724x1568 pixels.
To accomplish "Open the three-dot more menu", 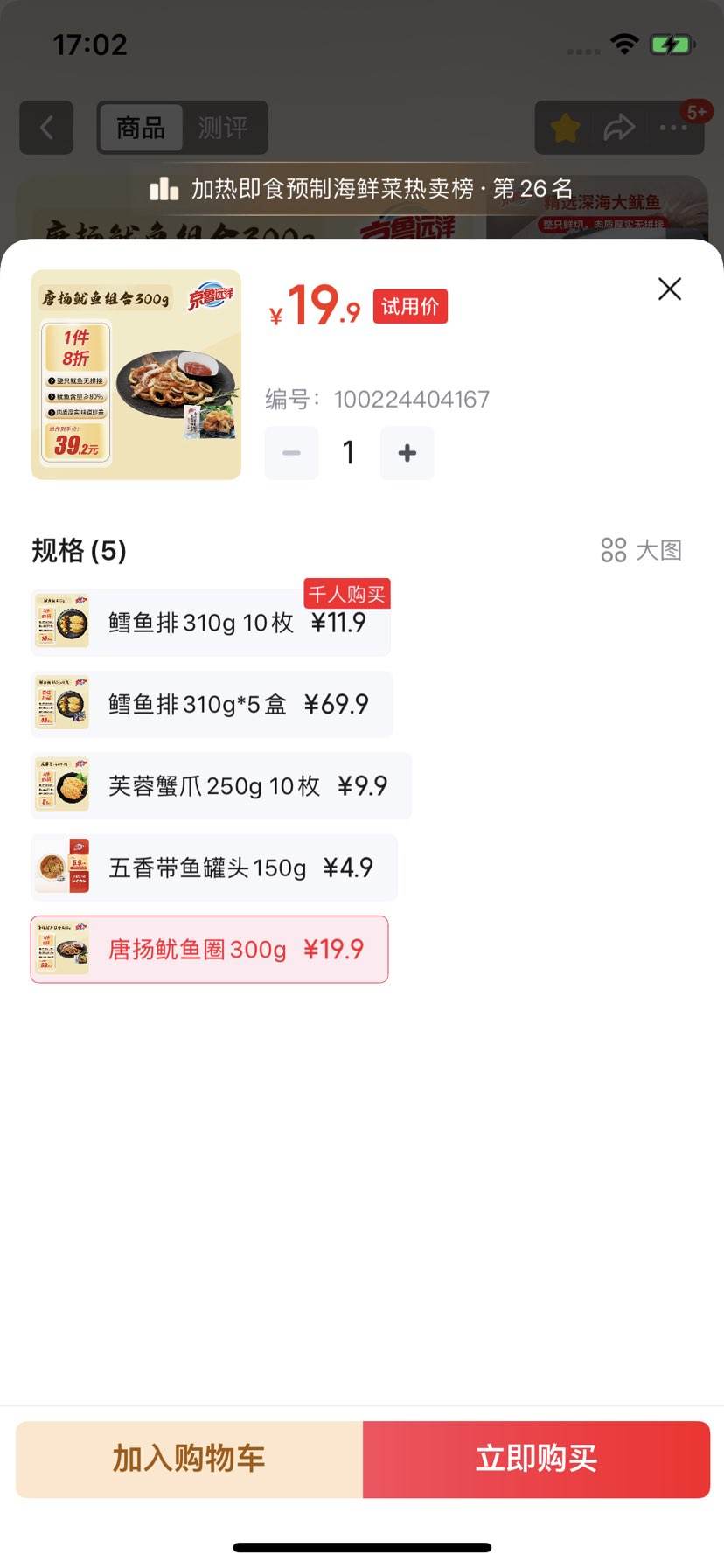I will pos(673,128).
